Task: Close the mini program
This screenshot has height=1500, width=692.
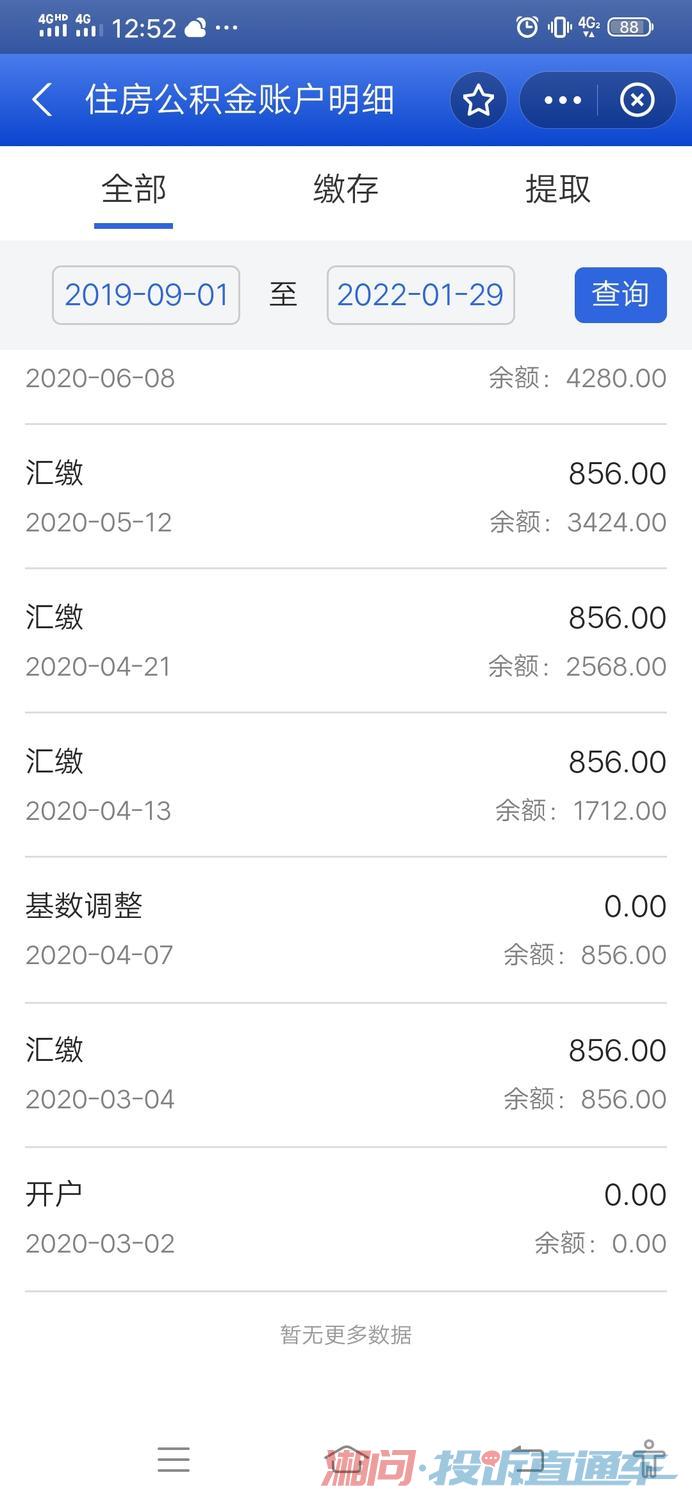Action: tap(637, 100)
